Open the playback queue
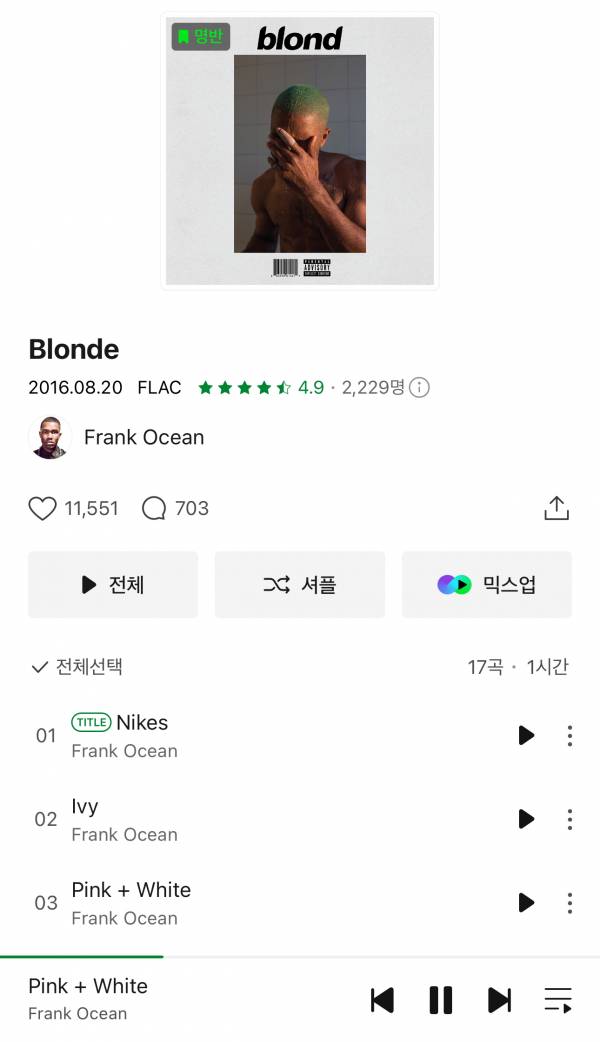 tap(557, 1000)
